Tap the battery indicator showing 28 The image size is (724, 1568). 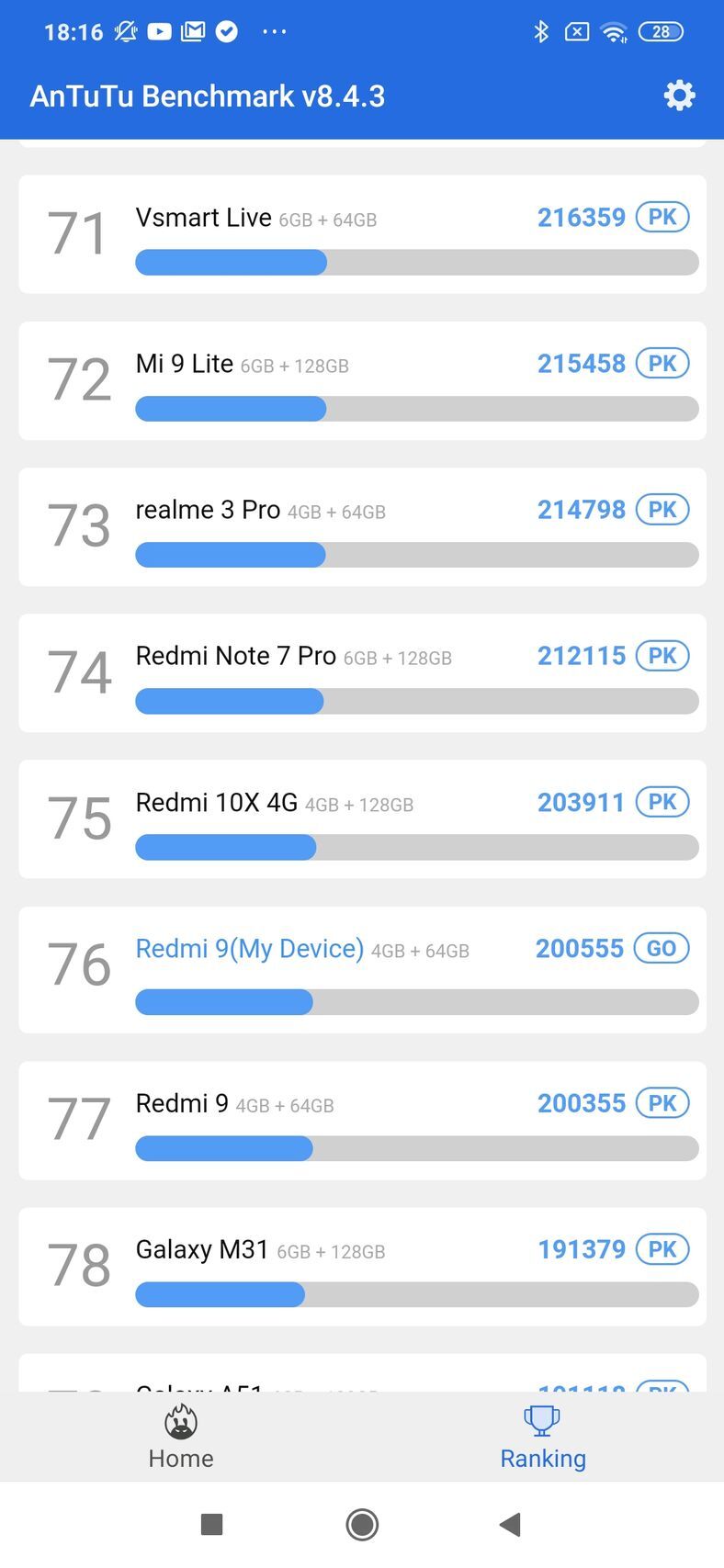pyautogui.click(x=661, y=31)
